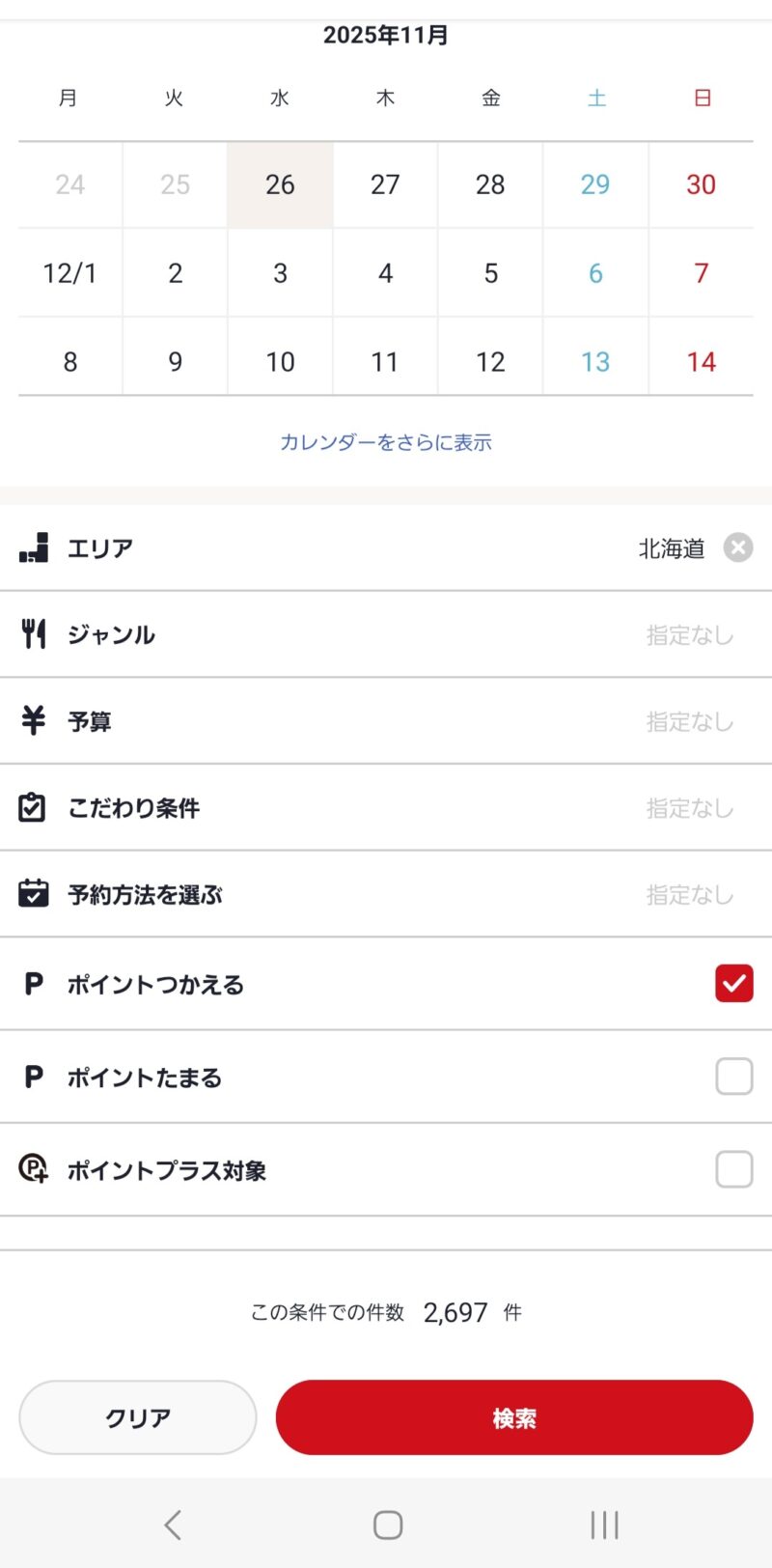Tap カレンダーをさらに表示 to show more dates
772x1568 pixels.
(x=386, y=442)
